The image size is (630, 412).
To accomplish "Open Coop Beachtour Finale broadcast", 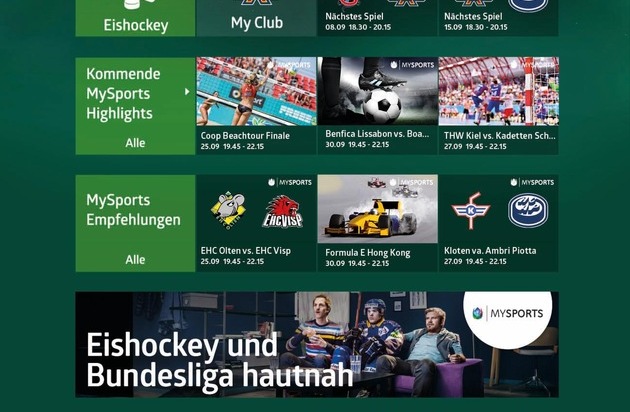I will pyautogui.click(x=256, y=105).
